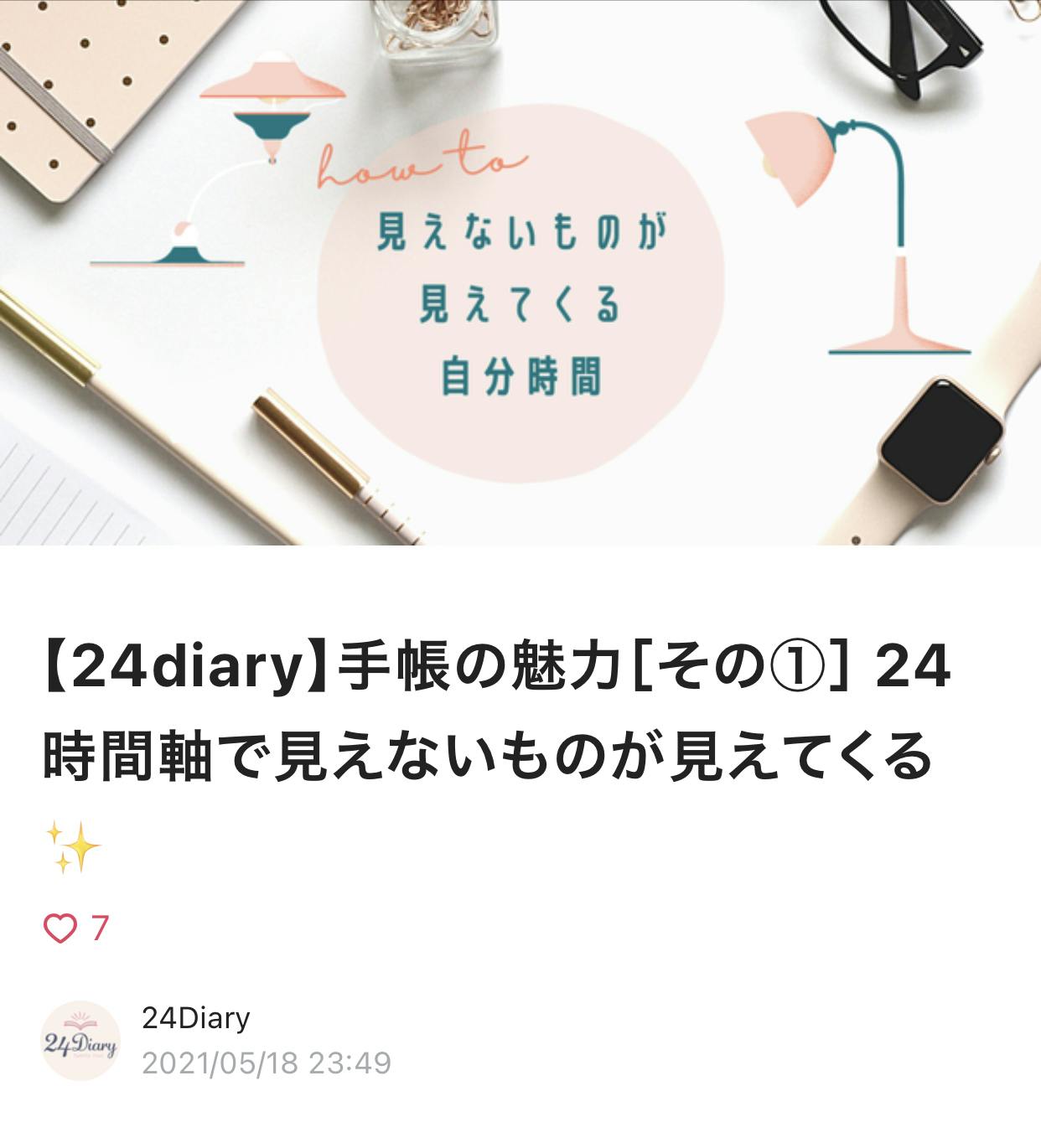Open the 24Diary author avatar
The width and height of the screenshot is (1041, 1148).
tap(80, 1041)
